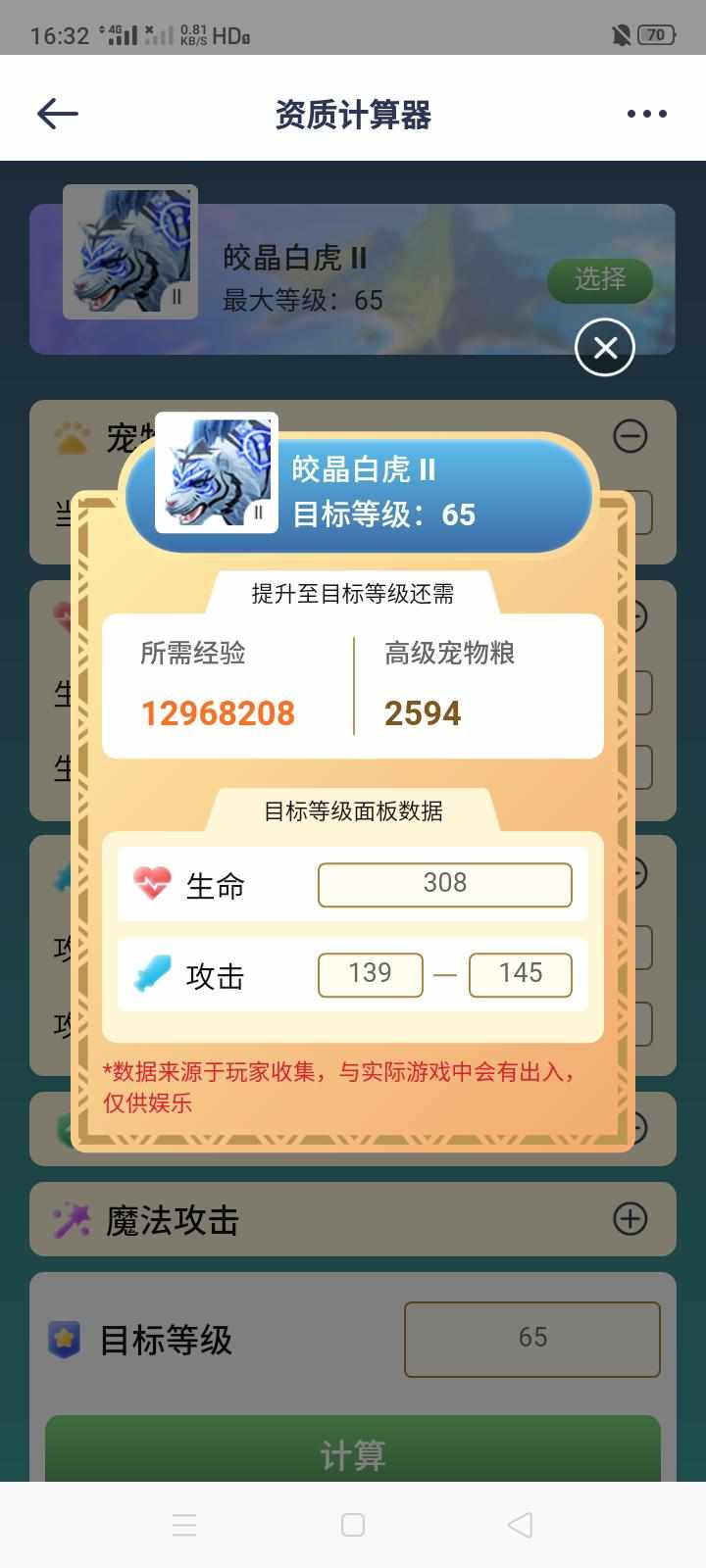Screen dimensions: 706x1568
Task: Close the result popup with the X
Action: coord(605,347)
